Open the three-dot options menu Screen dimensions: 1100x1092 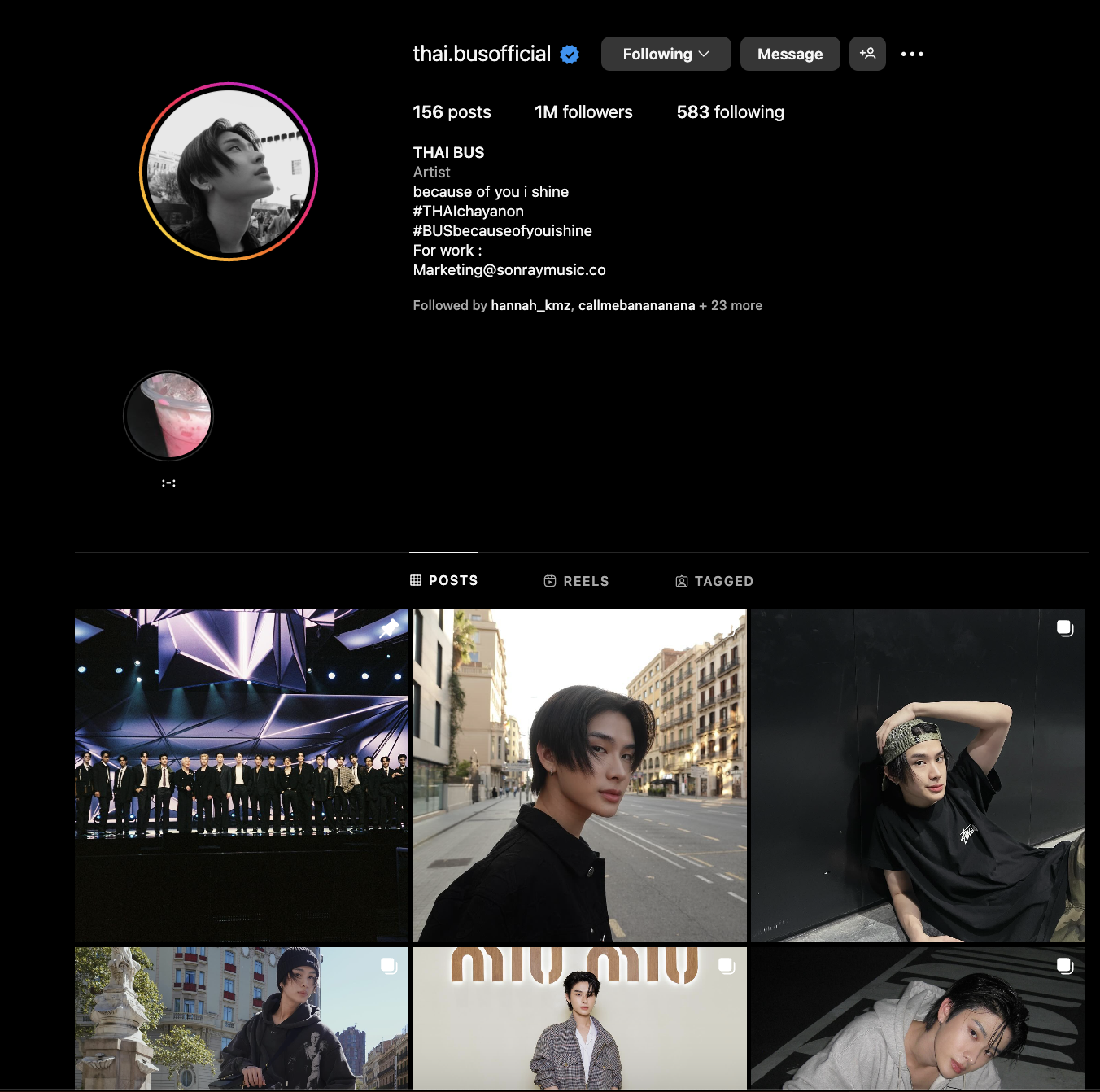tap(912, 54)
